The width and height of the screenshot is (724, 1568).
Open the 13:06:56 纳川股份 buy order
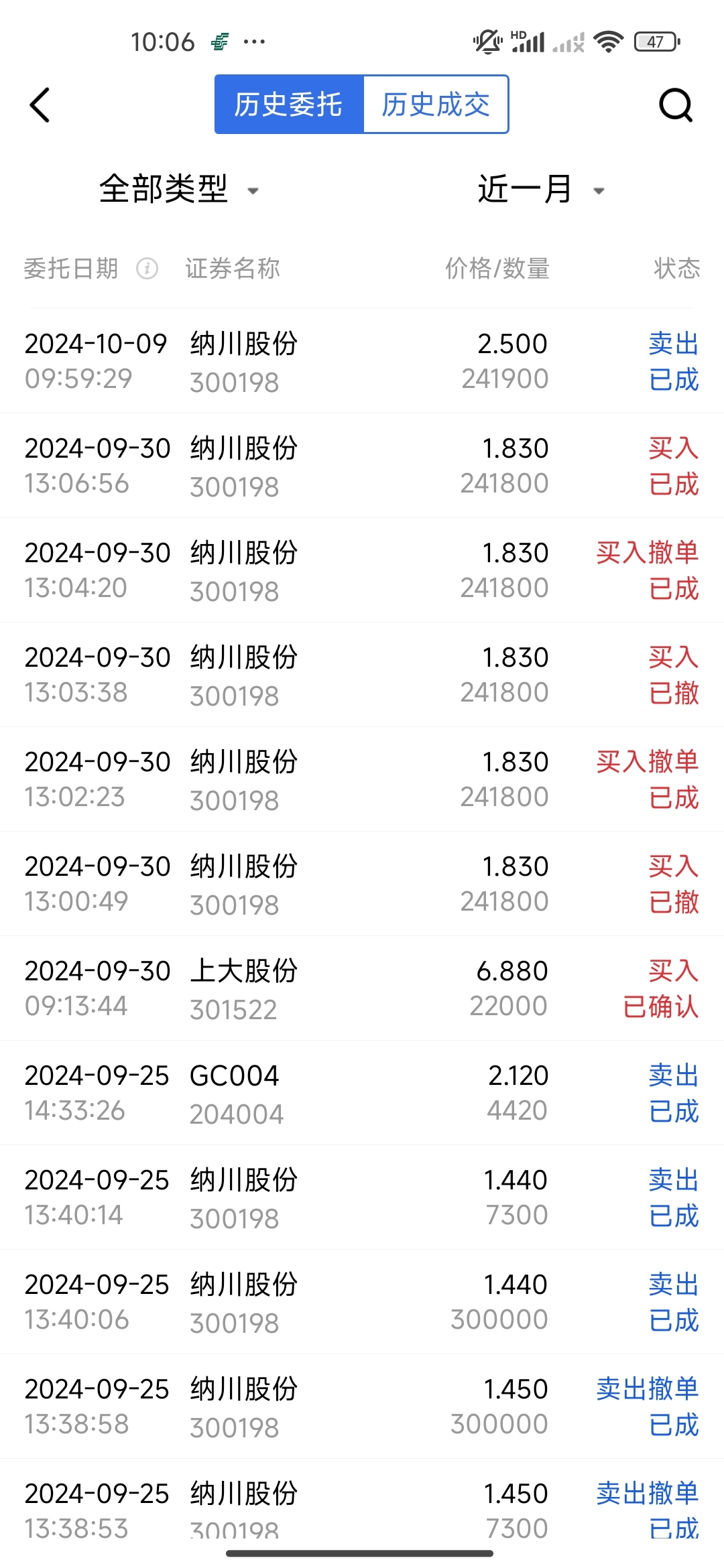(x=362, y=466)
